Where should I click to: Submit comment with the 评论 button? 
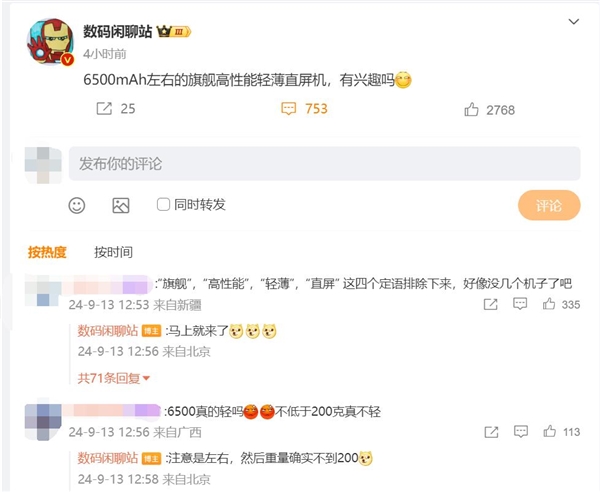coord(548,205)
